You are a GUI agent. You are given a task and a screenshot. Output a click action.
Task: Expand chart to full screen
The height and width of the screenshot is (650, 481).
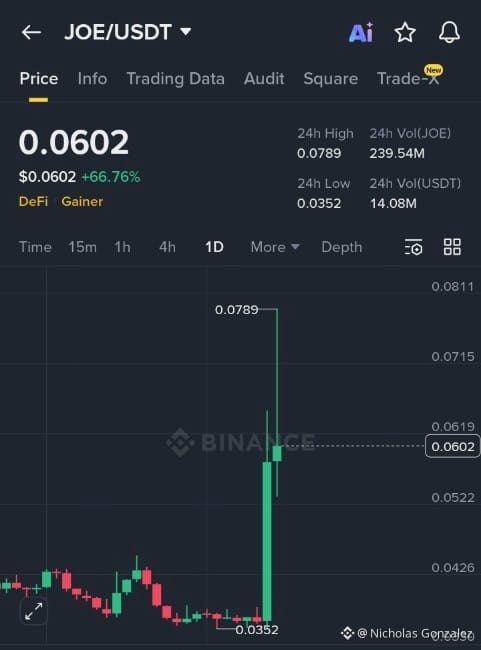pyautogui.click(x=34, y=611)
